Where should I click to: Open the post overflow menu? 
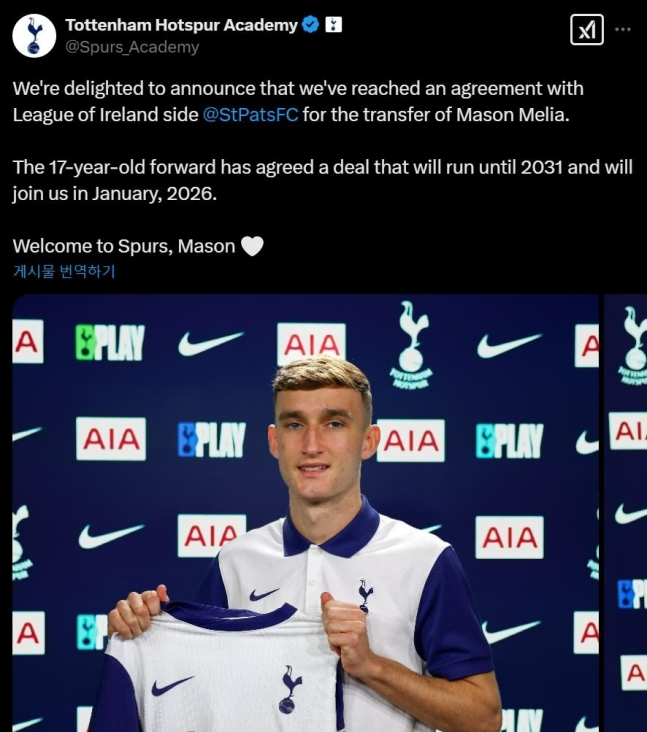pos(623,30)
